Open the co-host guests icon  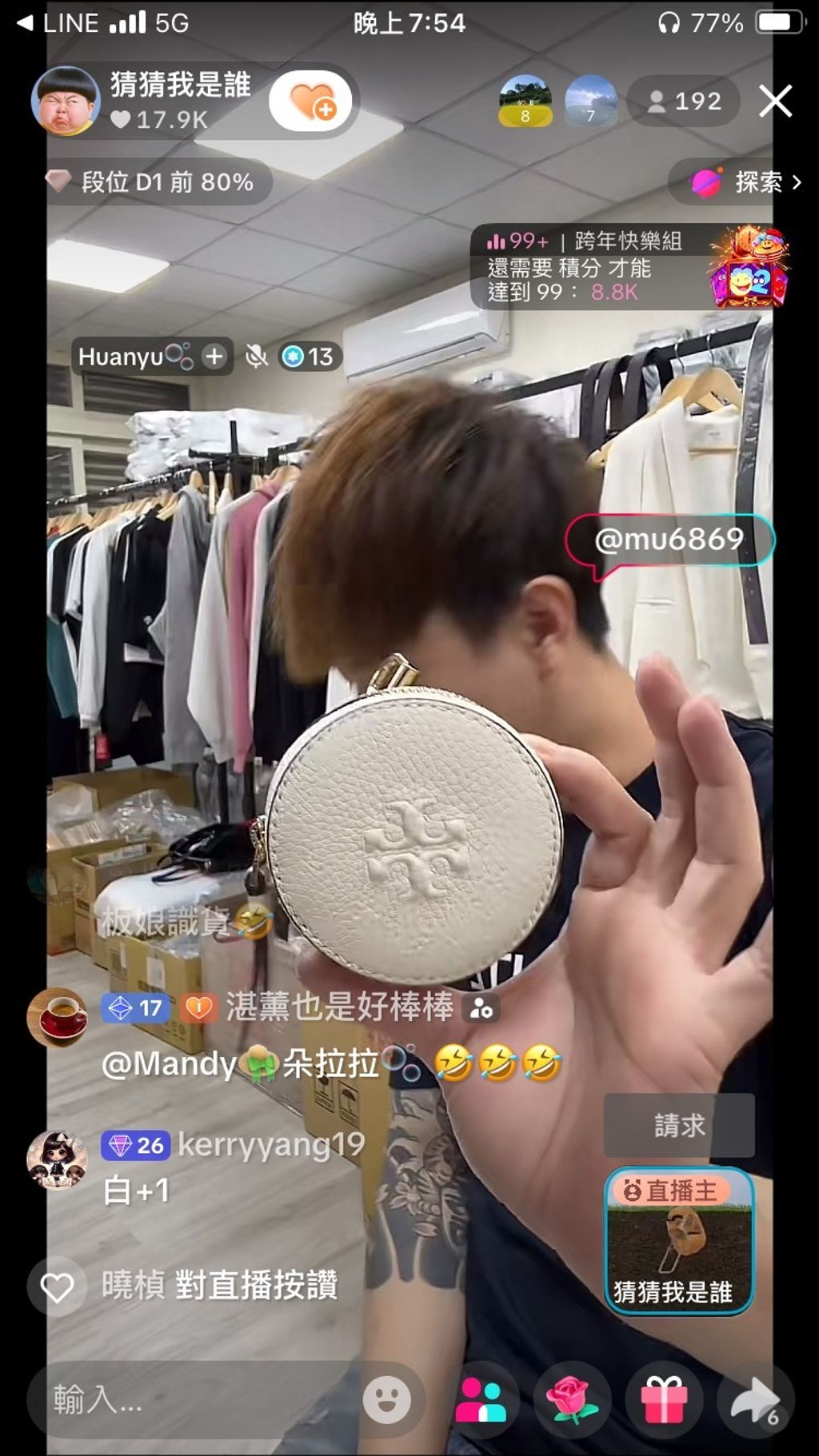[481, 1400]
